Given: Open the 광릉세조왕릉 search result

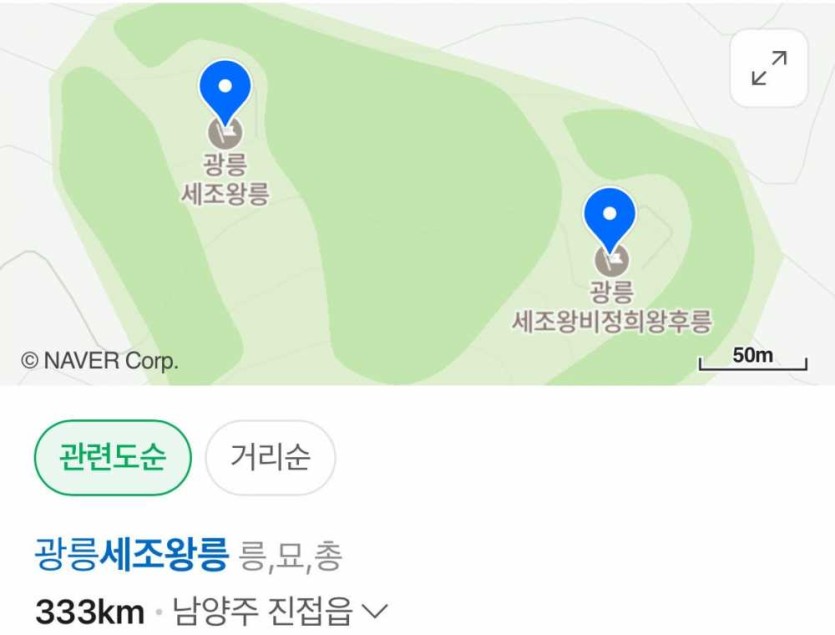Looking at the screenshot, I should click(132, 553).
